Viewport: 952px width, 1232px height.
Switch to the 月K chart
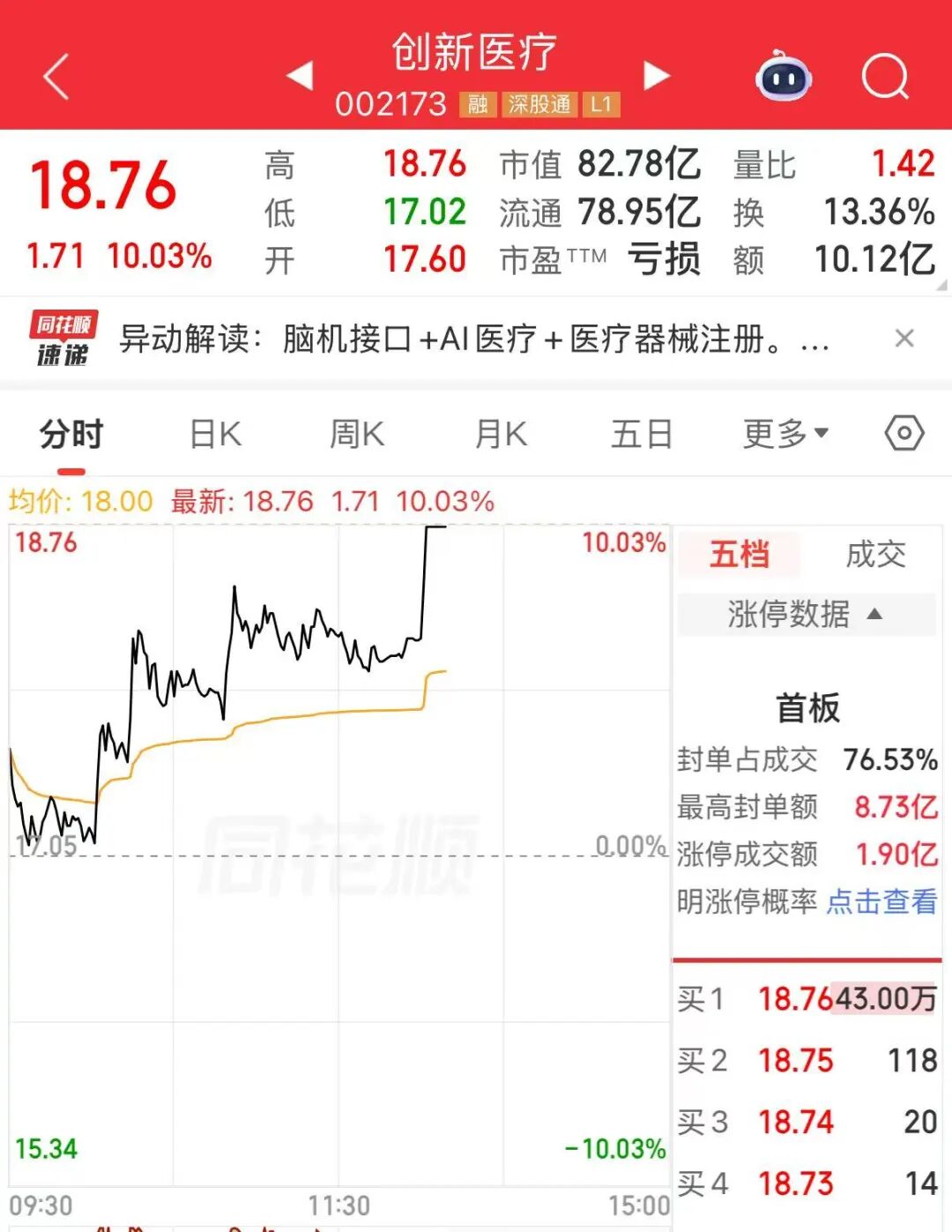coord(501,434)
